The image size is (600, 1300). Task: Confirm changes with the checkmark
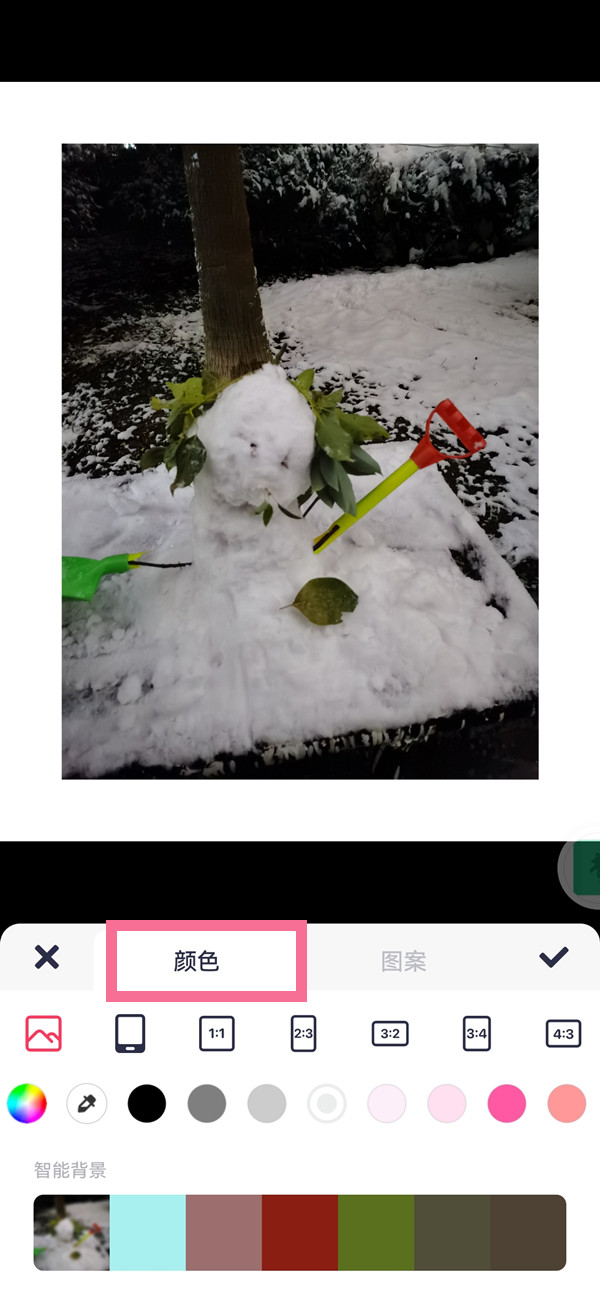pyautogui.click(x=553, y=958)
